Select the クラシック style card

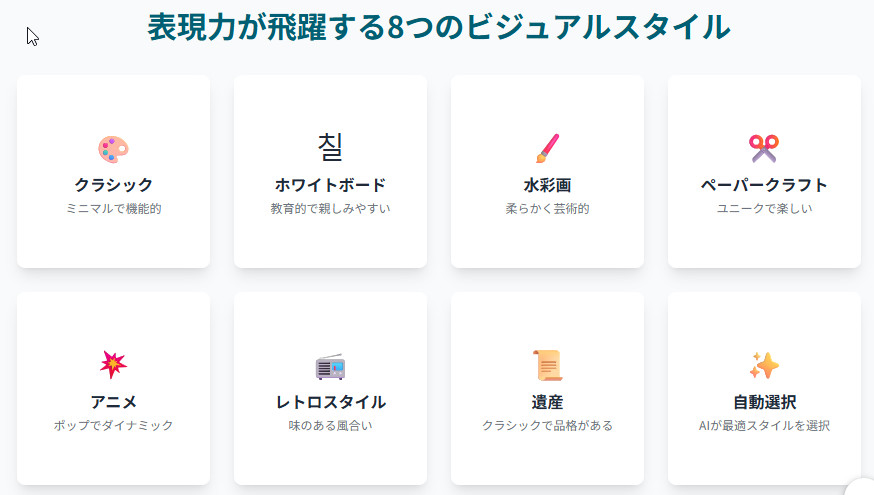click(113, 172)
